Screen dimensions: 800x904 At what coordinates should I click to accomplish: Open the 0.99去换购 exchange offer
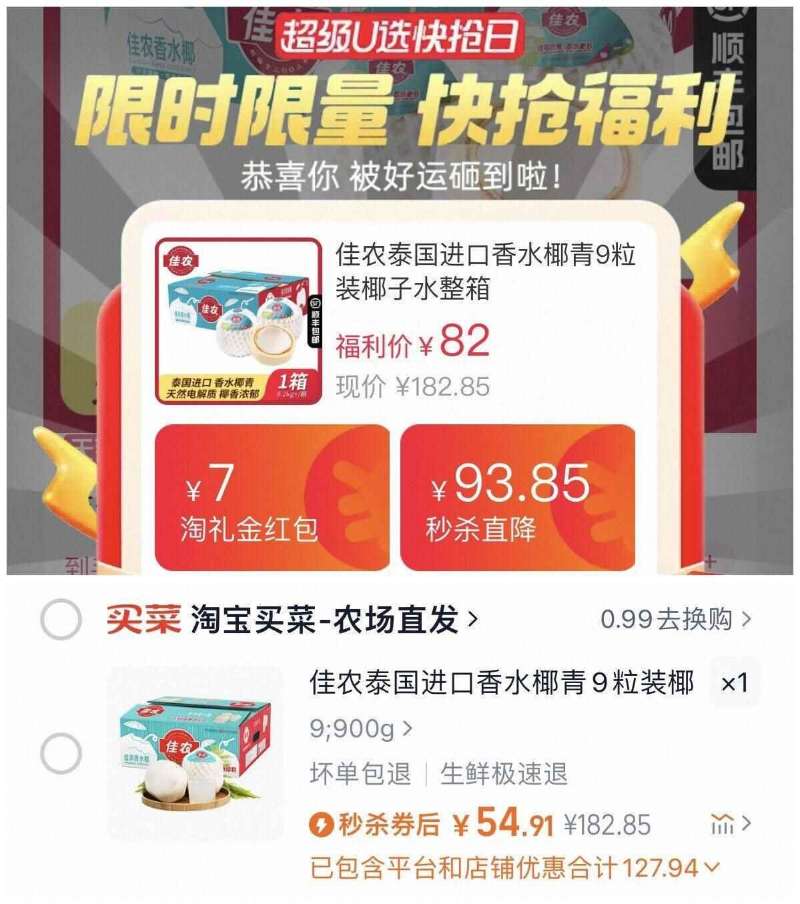672,621
